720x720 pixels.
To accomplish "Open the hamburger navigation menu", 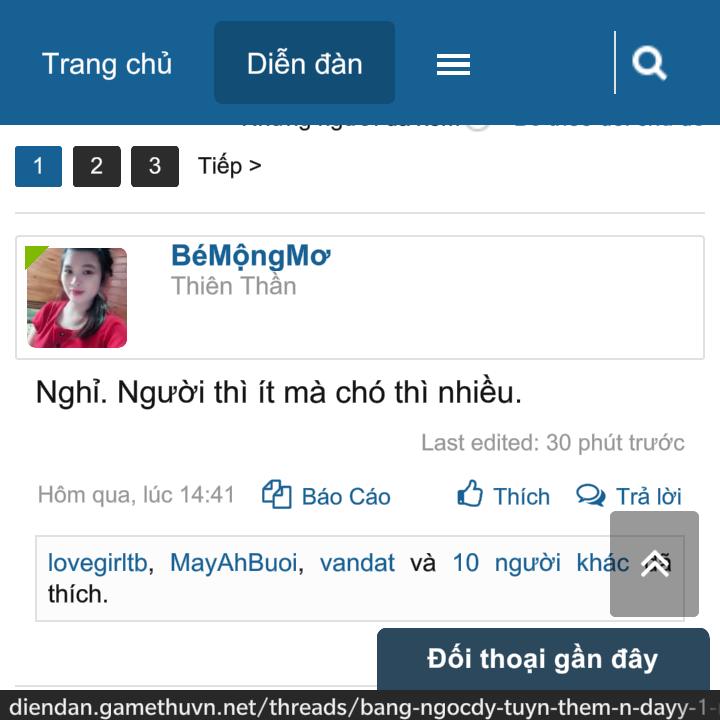I will pyautogui.click(x=453, y=65).
